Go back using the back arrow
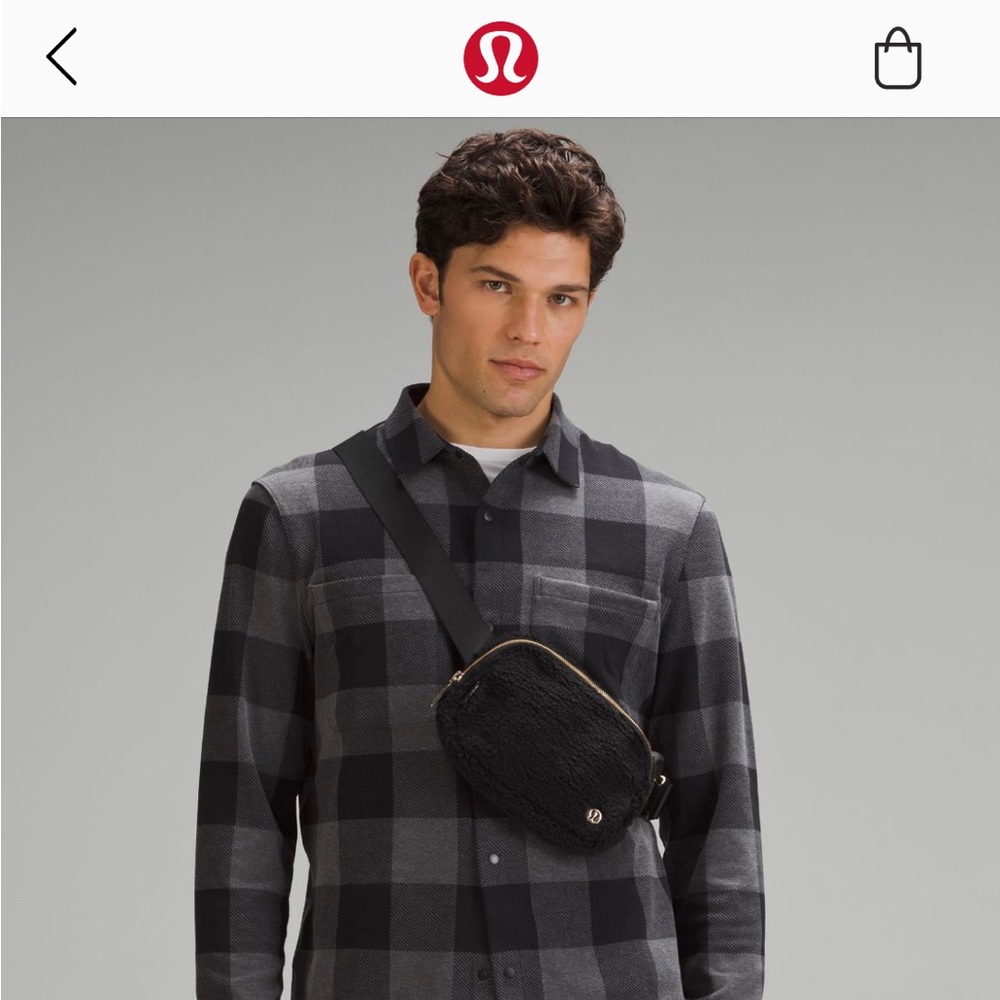 pyautogui.click(x=62, y=57)
